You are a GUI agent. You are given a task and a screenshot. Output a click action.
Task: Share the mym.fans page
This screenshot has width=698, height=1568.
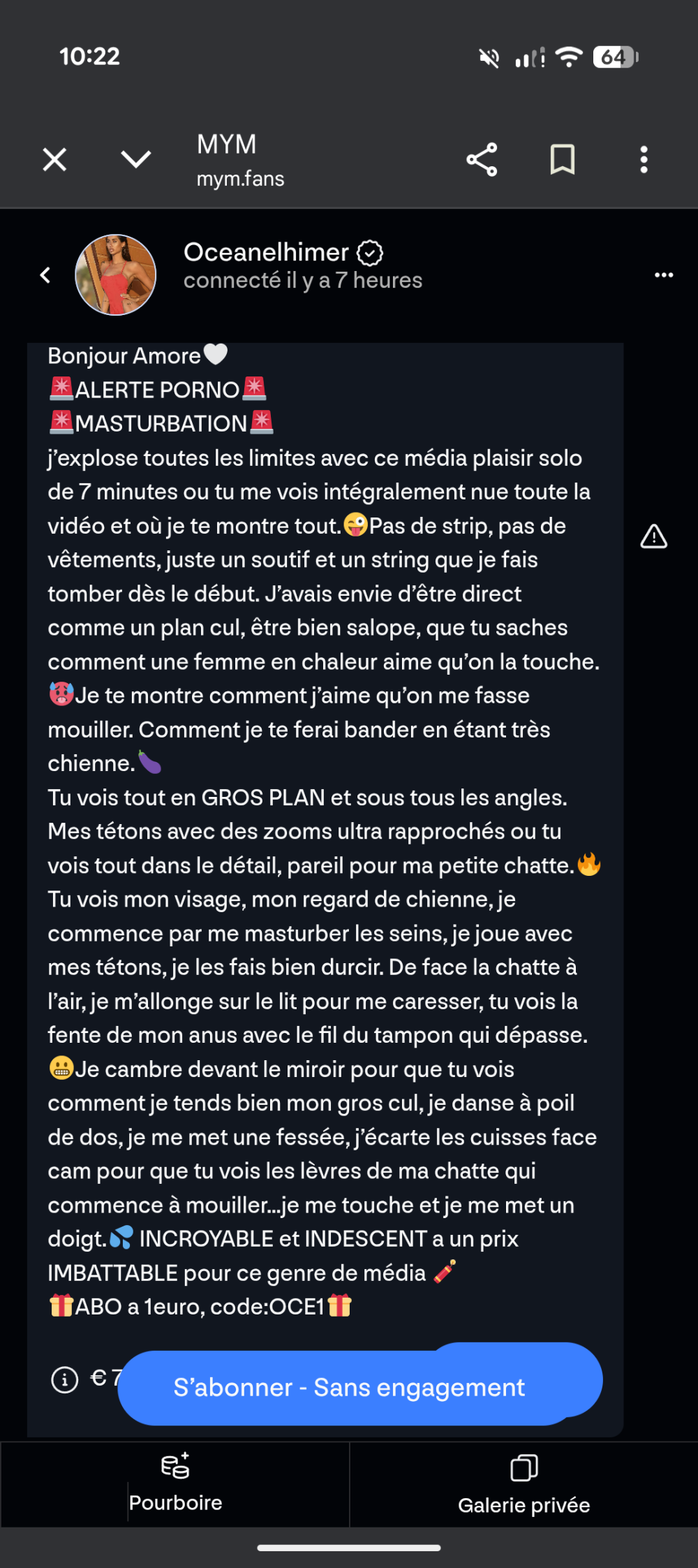click(482, 160)
